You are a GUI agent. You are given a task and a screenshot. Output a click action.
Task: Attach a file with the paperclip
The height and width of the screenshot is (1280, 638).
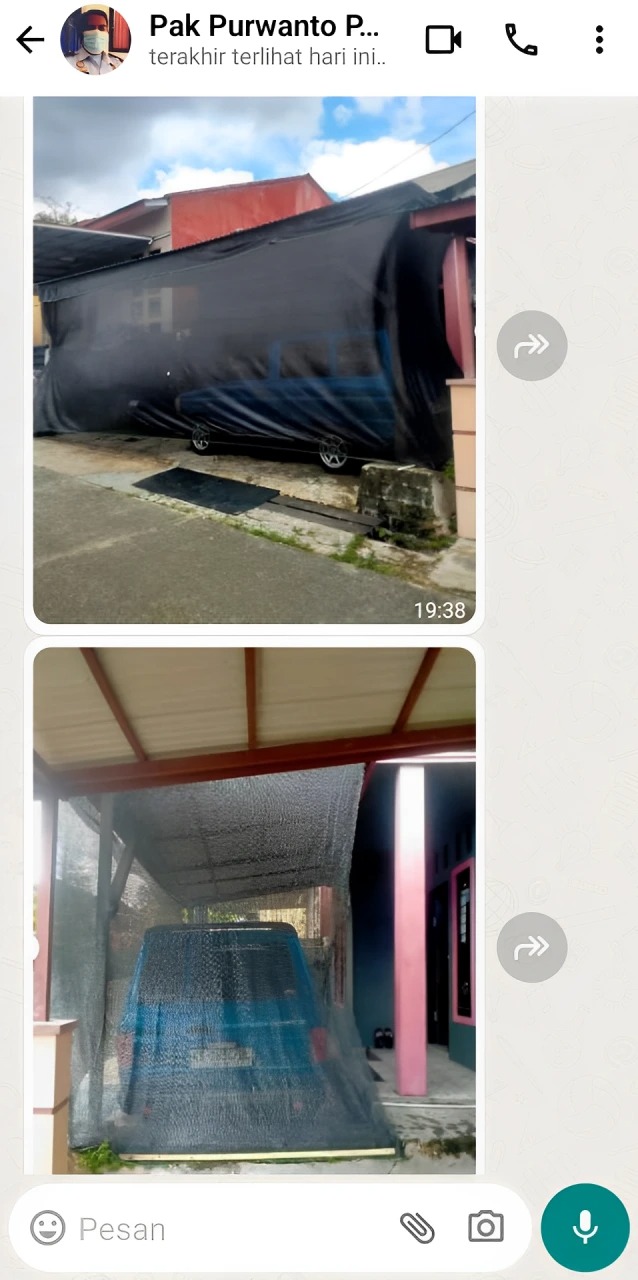tap(417, 1228)
